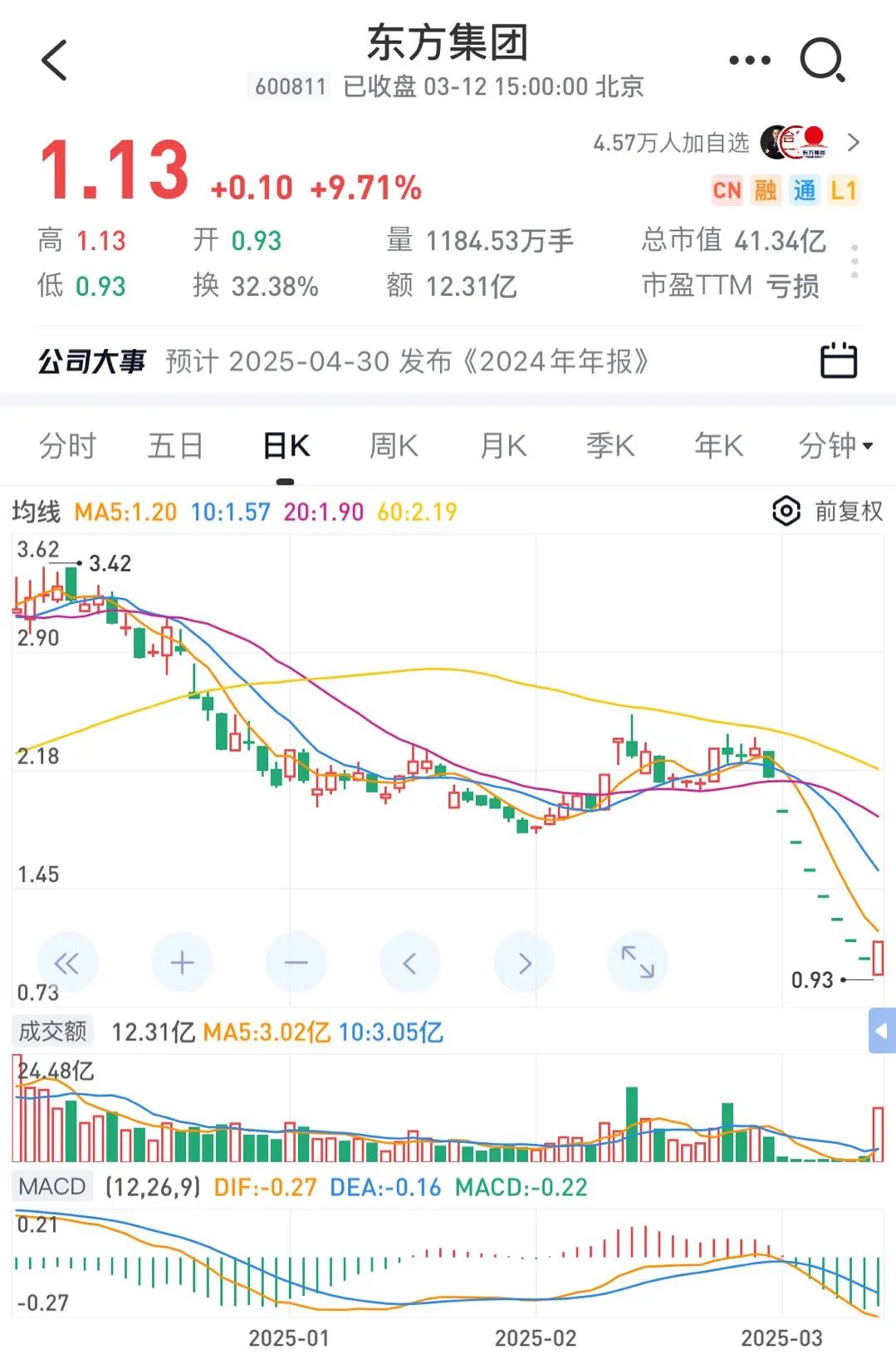
Task: Open the three-dot overflow menu
Action: click(749, 61)
